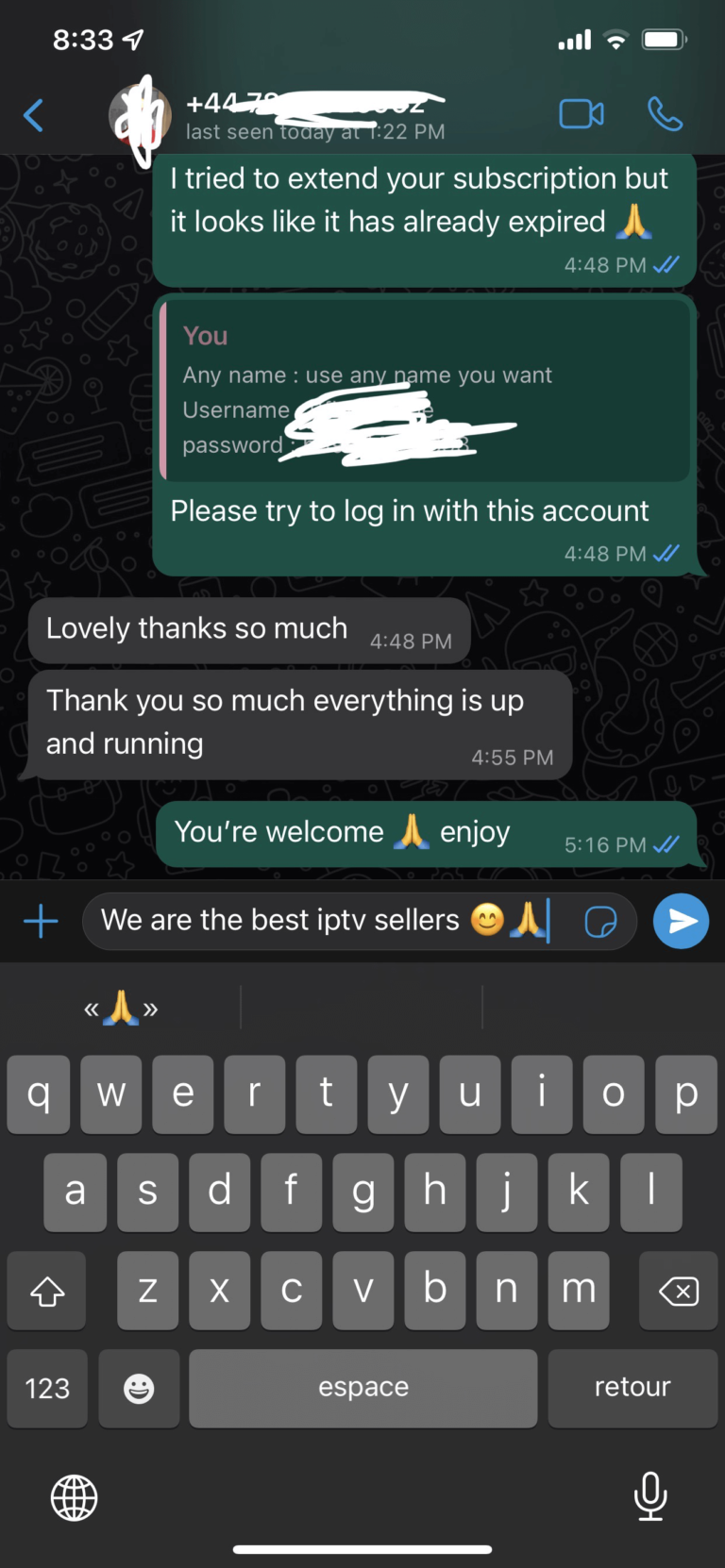The image size is (725, 1568).
Task: Open the sticker picker in message field
Action: click(x=600, y=922)
